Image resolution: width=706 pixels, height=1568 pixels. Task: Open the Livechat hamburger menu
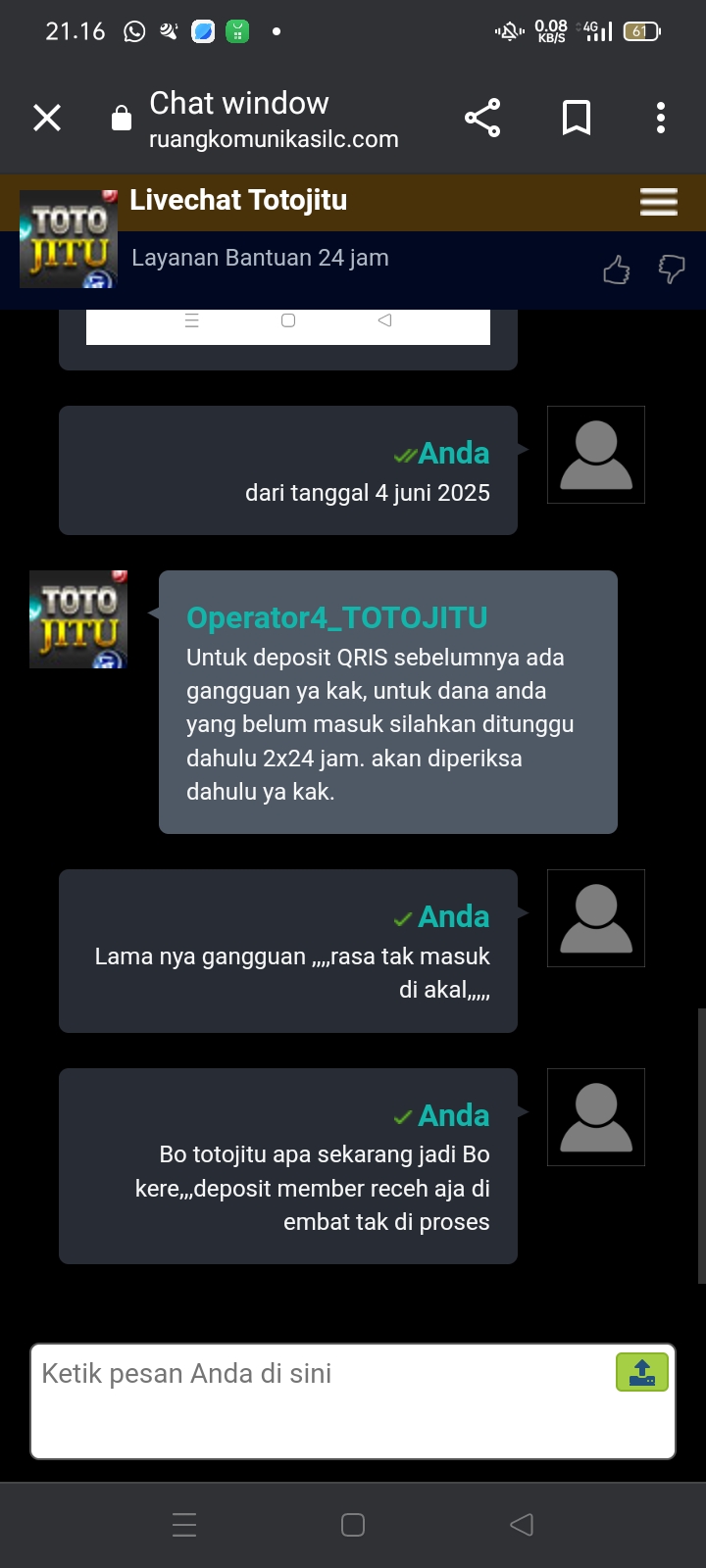coord(659,202)
